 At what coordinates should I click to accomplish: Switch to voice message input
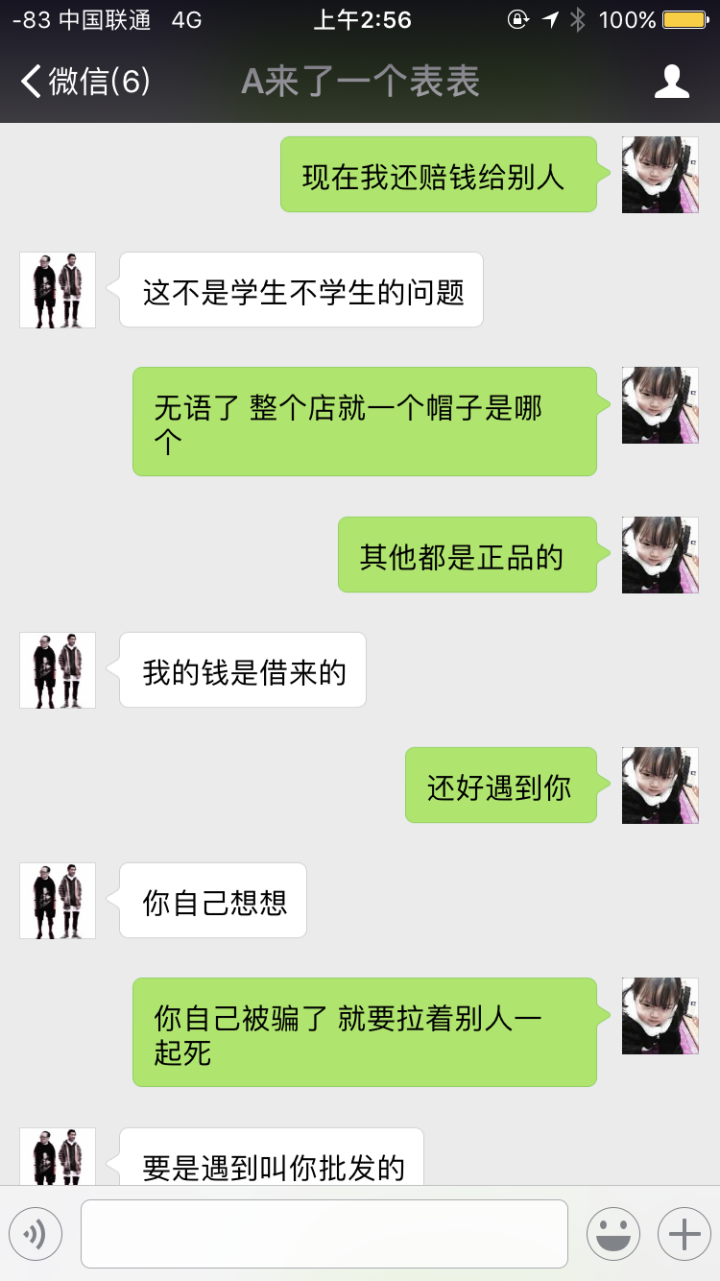tap(36, 1234)
